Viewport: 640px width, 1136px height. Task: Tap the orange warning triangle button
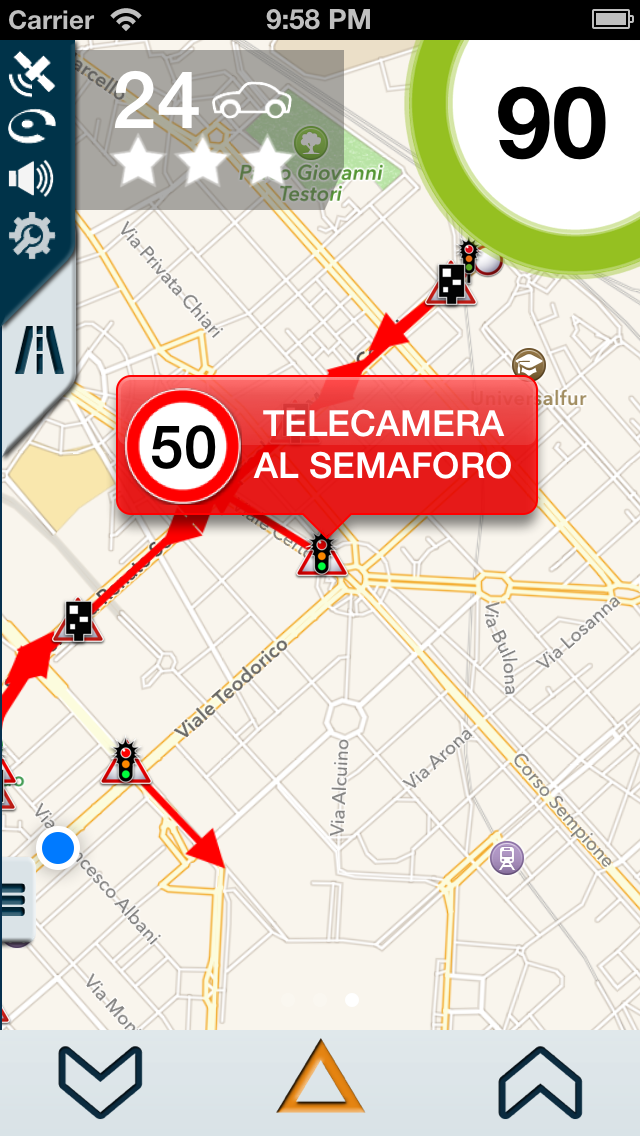point(320,1079)
